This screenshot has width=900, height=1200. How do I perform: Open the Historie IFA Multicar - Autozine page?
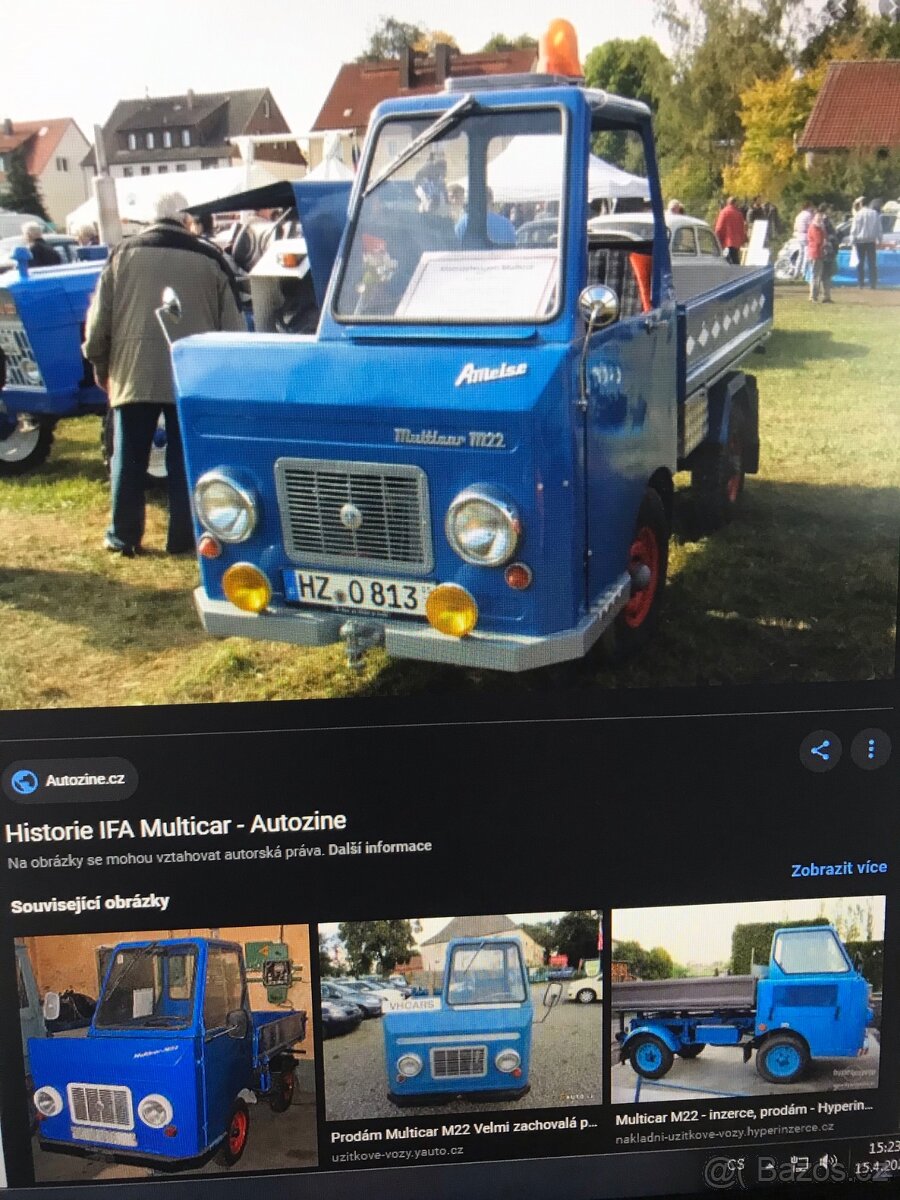tap(176, 825)
